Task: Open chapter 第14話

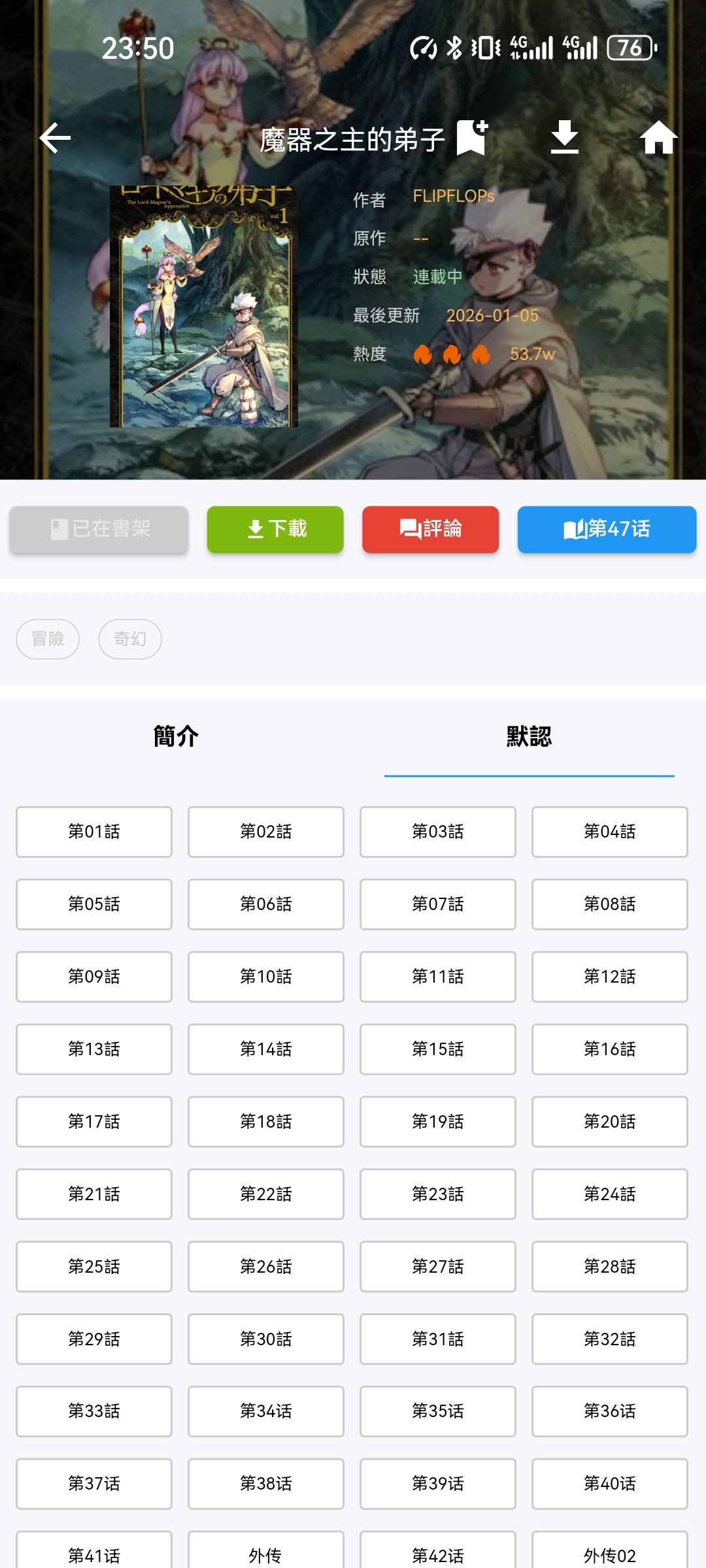Action: (266, 1049)
